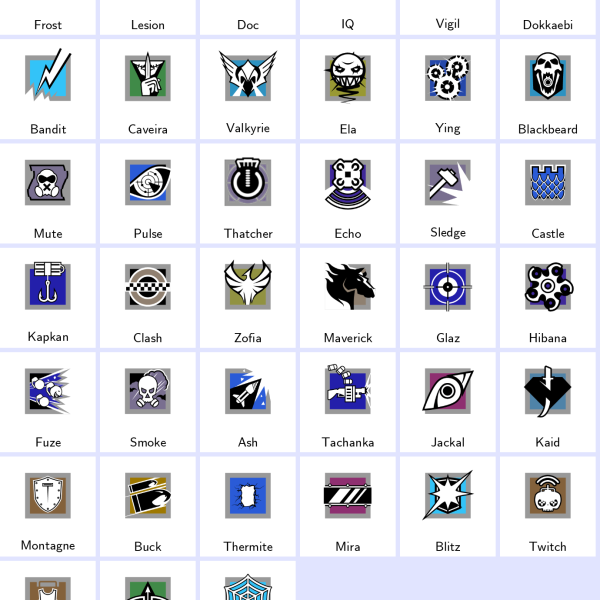Select the Ying operator
Viewport: 600px width, 600px height.
(x=448, y=88)
